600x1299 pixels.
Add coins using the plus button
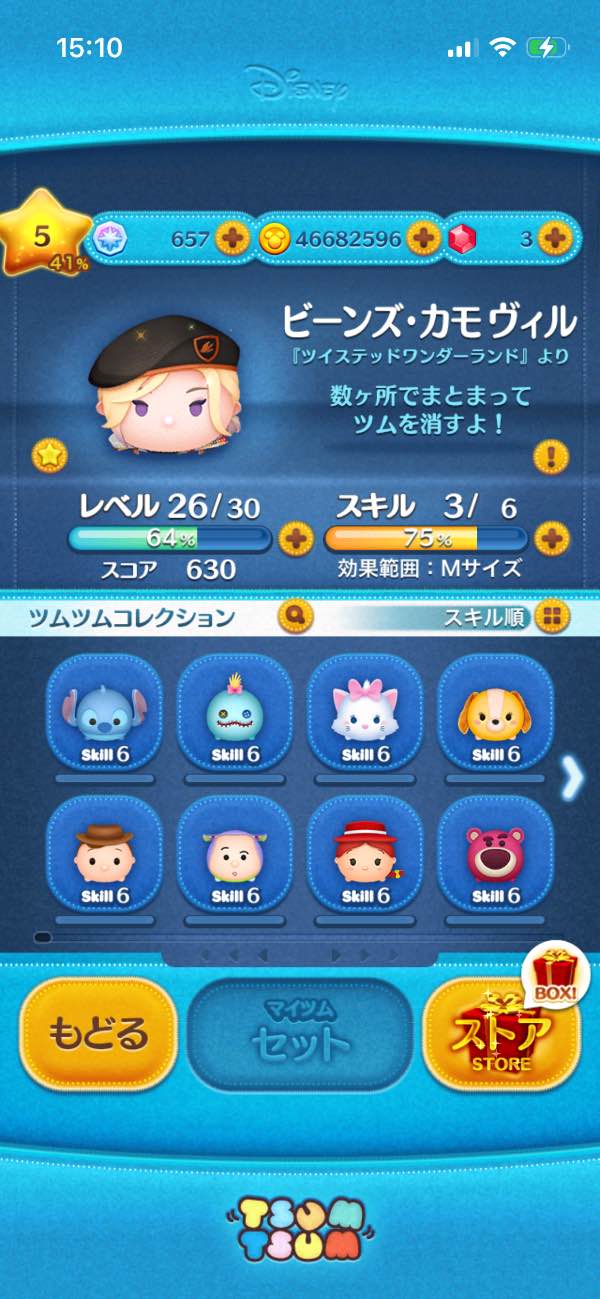(x=423, y=239)
